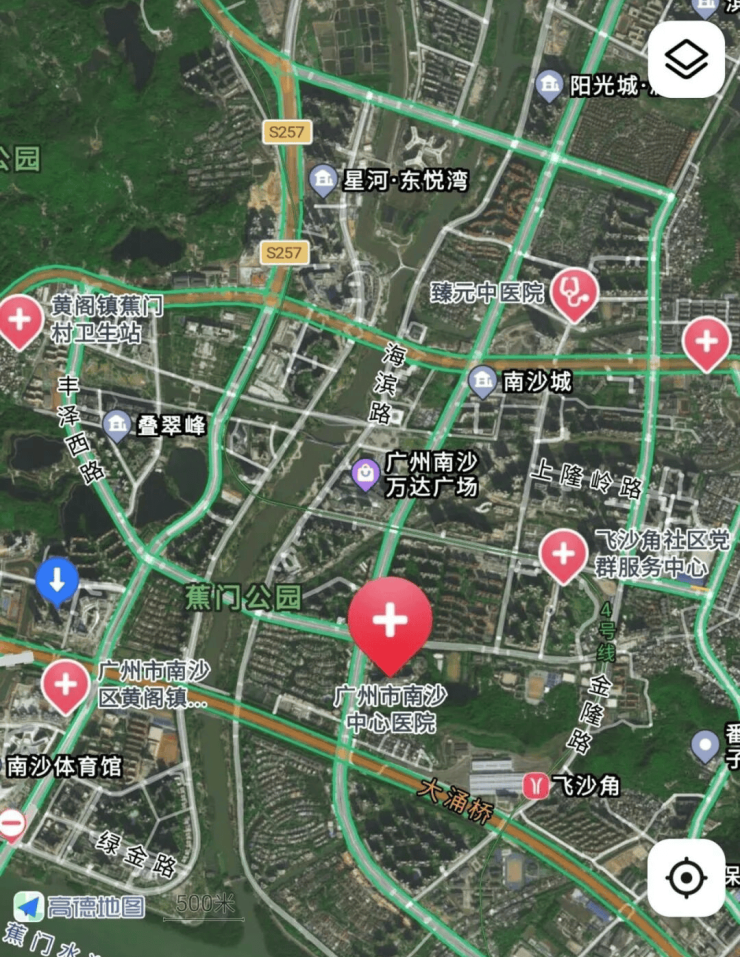This screenshot has width=740, height=957.
Task: Tap the 广州市南沙区黄阁镇 hospital marker
Action: (66, 685)
